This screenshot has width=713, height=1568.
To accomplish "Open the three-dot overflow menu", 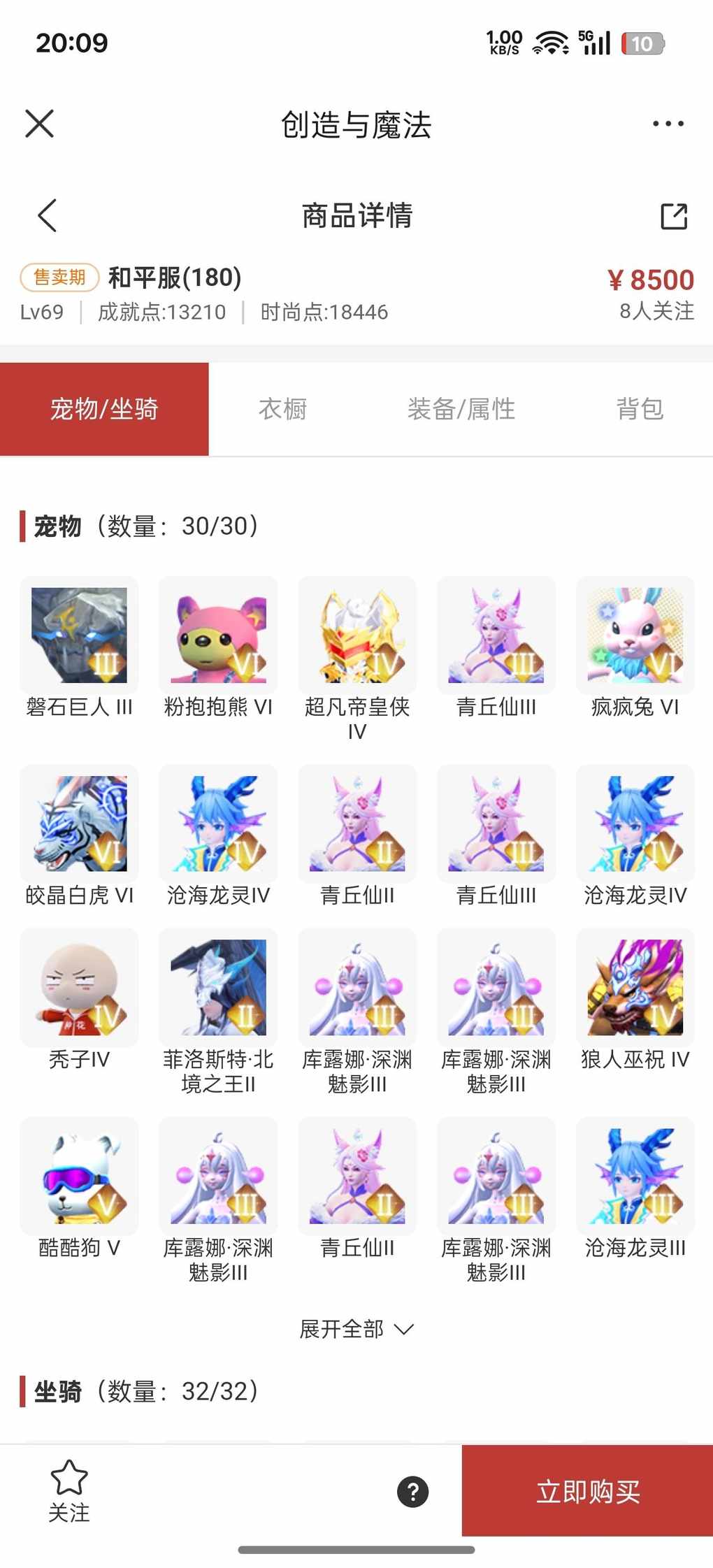I will coord(668,124).
